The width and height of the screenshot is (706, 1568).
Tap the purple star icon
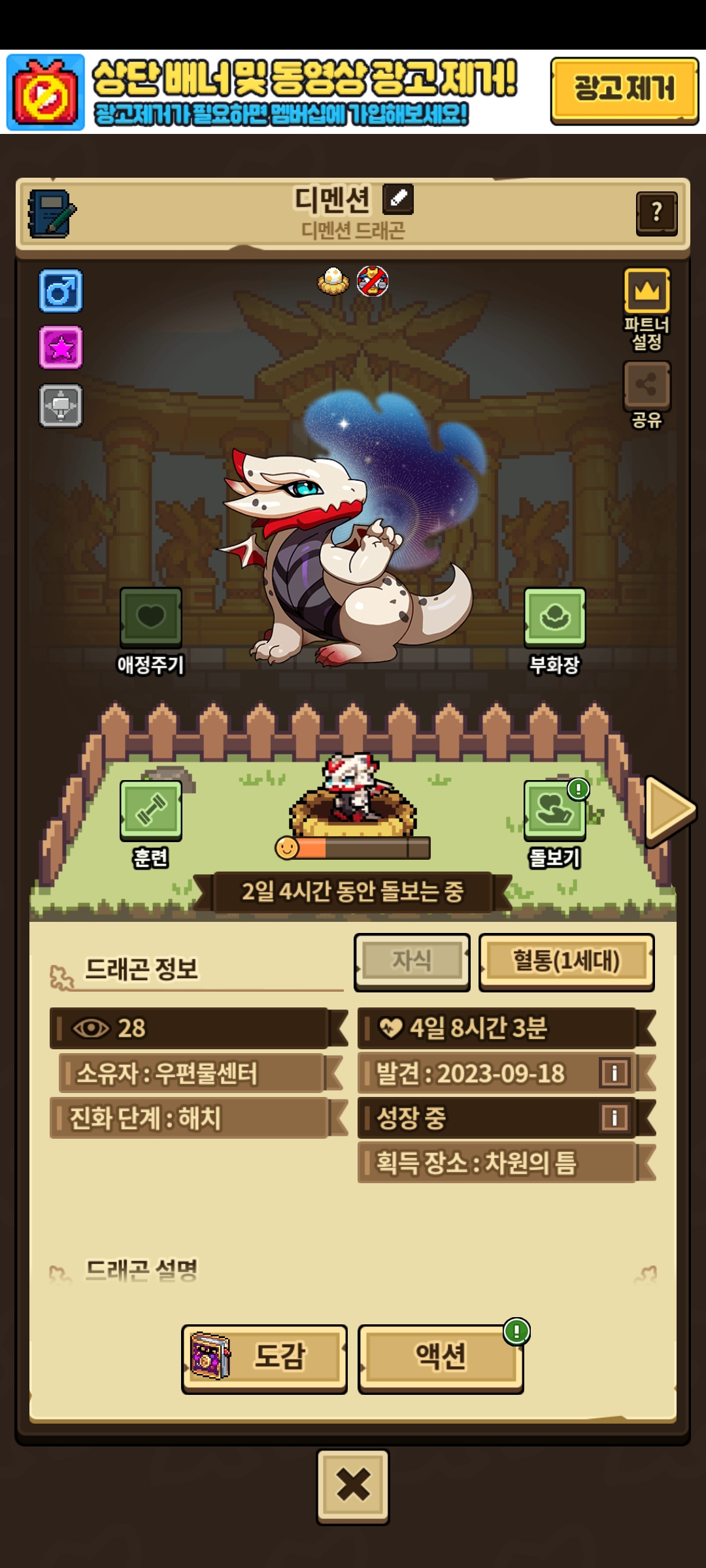(61, 348)
